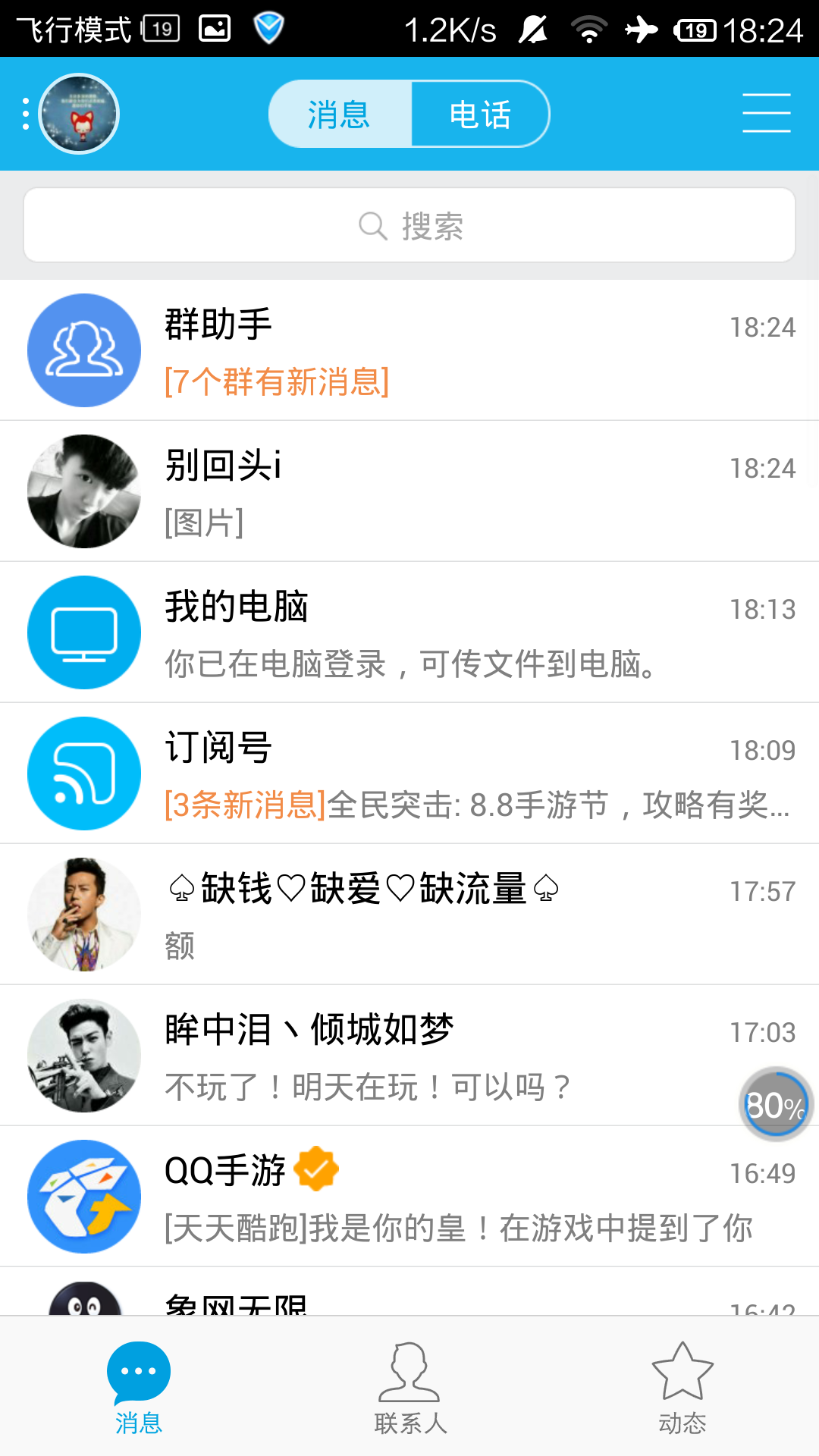The image size is (819, 1456).
Task: Open the QQ手游 message thread
Action: (409, 1197)
